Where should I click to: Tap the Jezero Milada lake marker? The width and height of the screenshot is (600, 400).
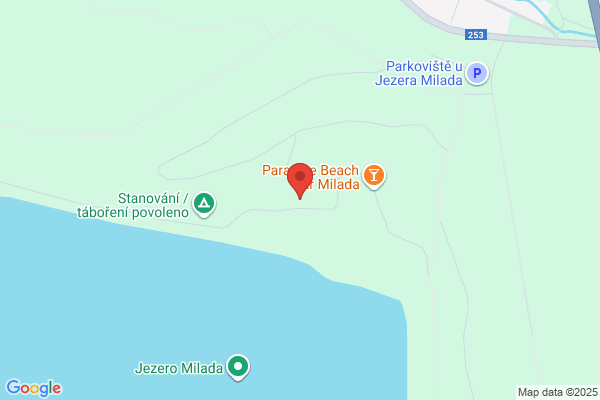[x=238, y=367]
